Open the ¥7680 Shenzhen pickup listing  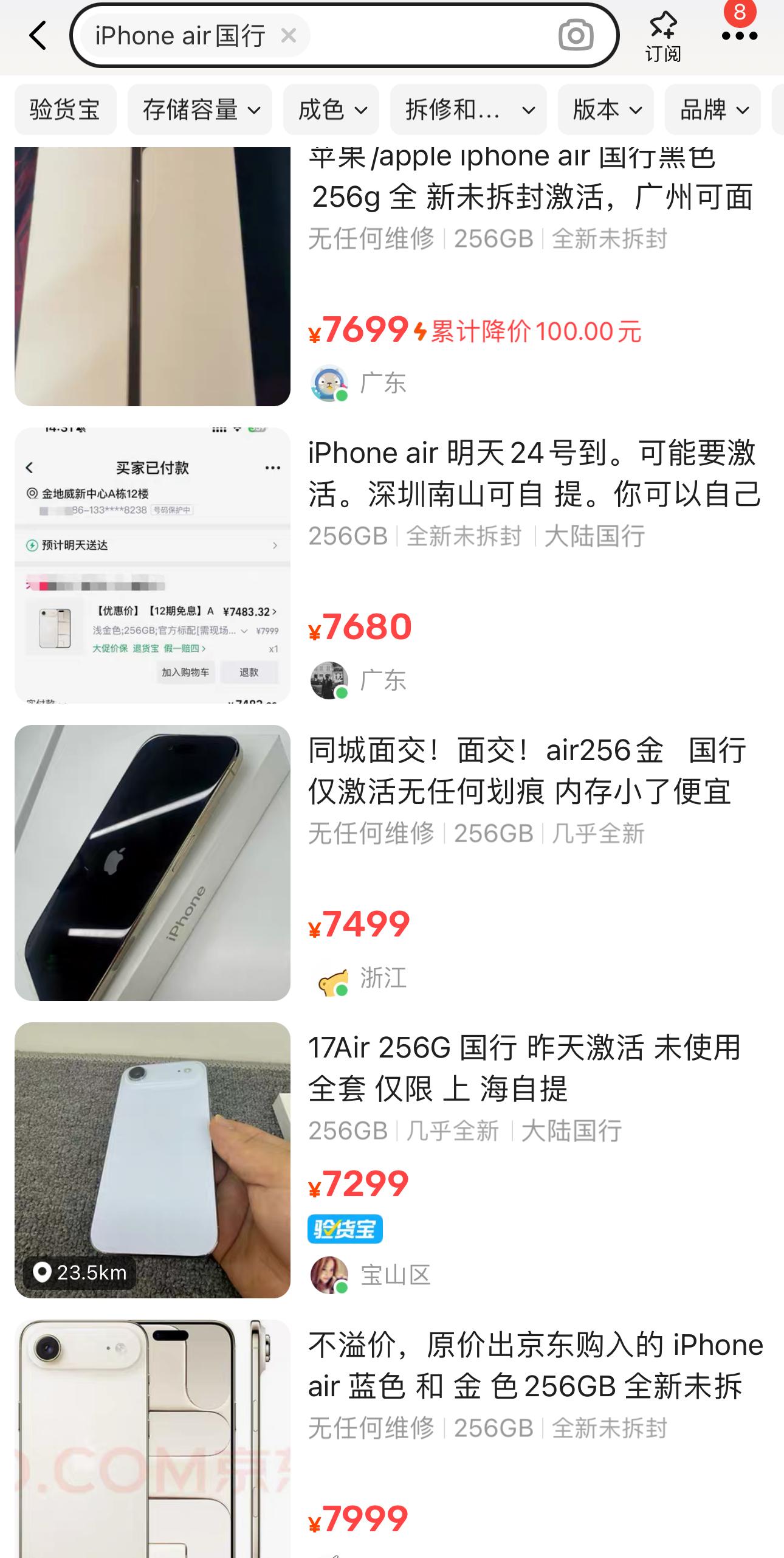click(534, 473)
